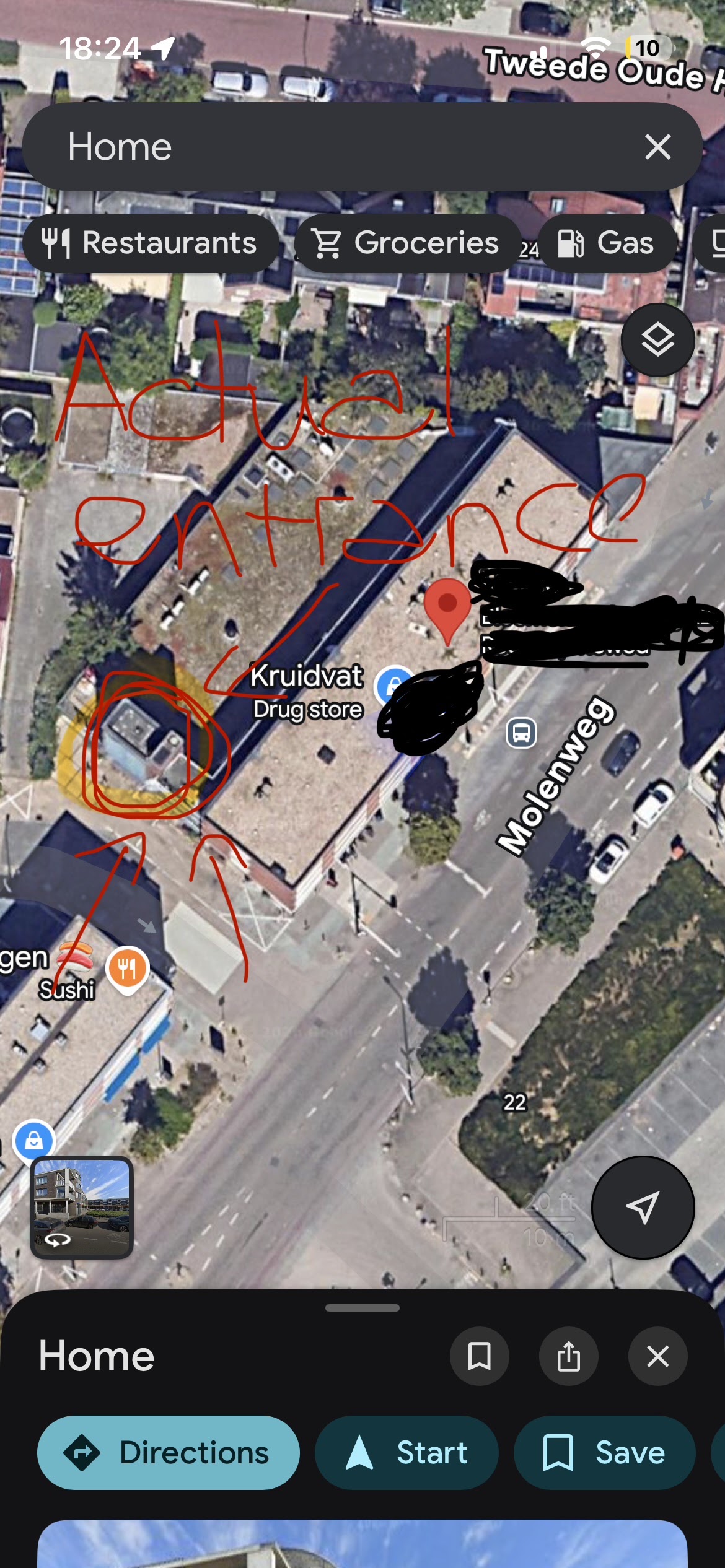Viewport: 725px width, 1568px height.
Task: Tap the Save button
Action: click(x=604, y=1453)
